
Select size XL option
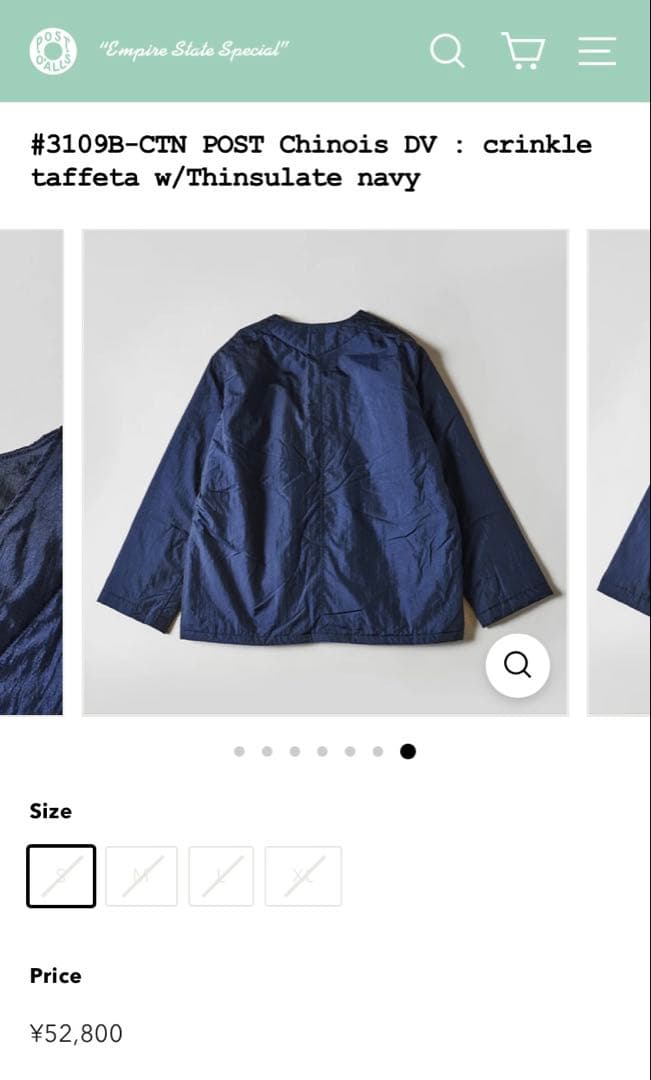(x=303, y=876)
